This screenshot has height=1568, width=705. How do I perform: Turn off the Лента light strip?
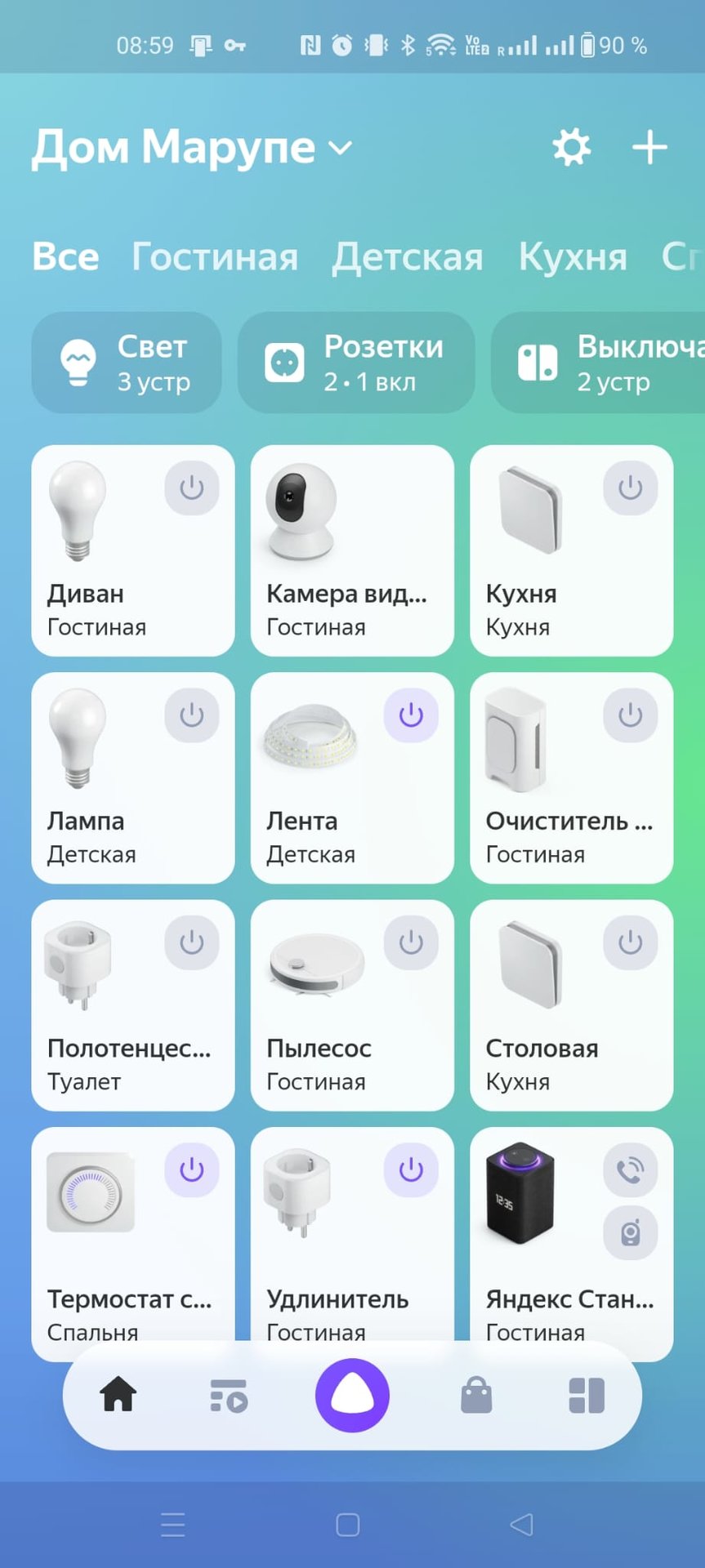[x=411, y=715]
